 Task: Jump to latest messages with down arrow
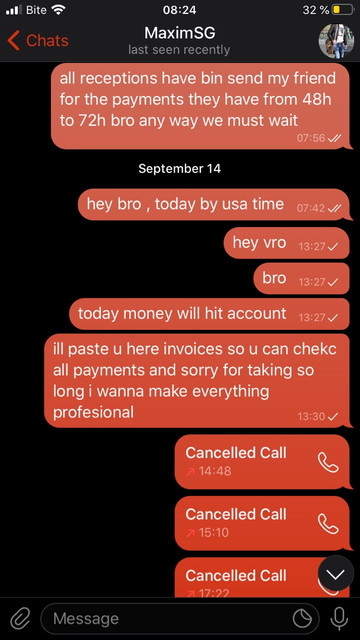(336, 575)
